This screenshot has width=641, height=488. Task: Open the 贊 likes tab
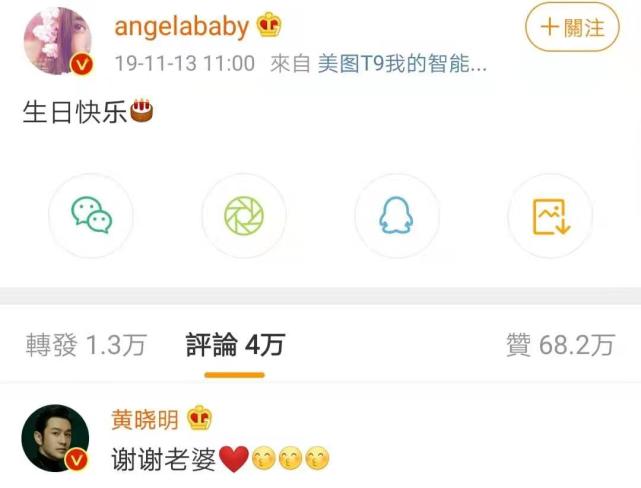click(560, 346)
